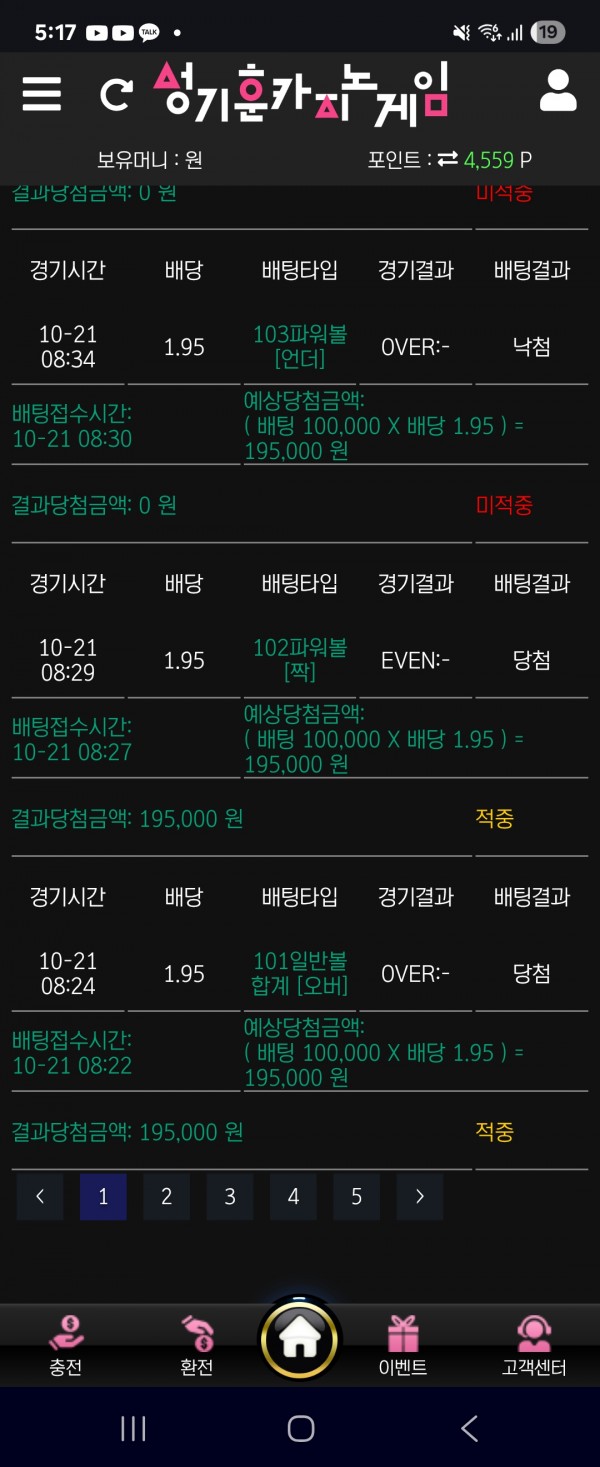Open 고객센터 customer support
Image resolution: width=600 pixels, height=1467 pixels.
(534, 1345)
